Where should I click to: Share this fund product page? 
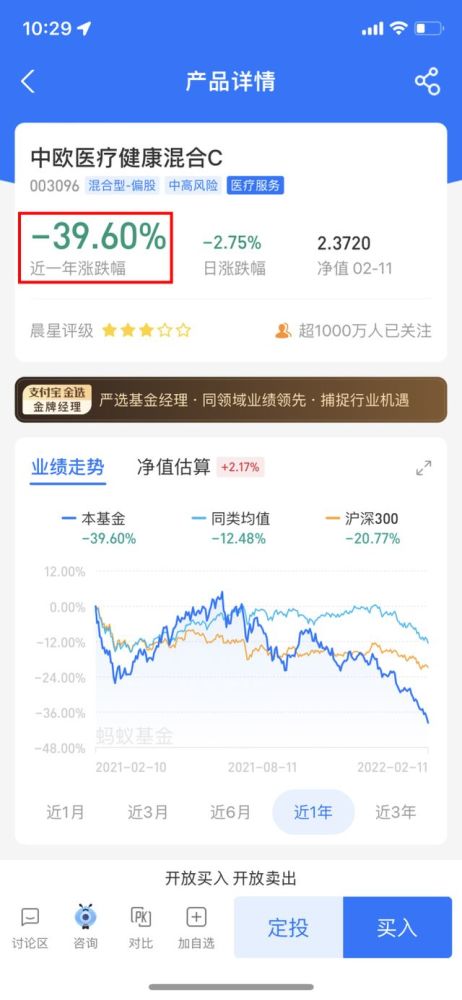[427, 82]
